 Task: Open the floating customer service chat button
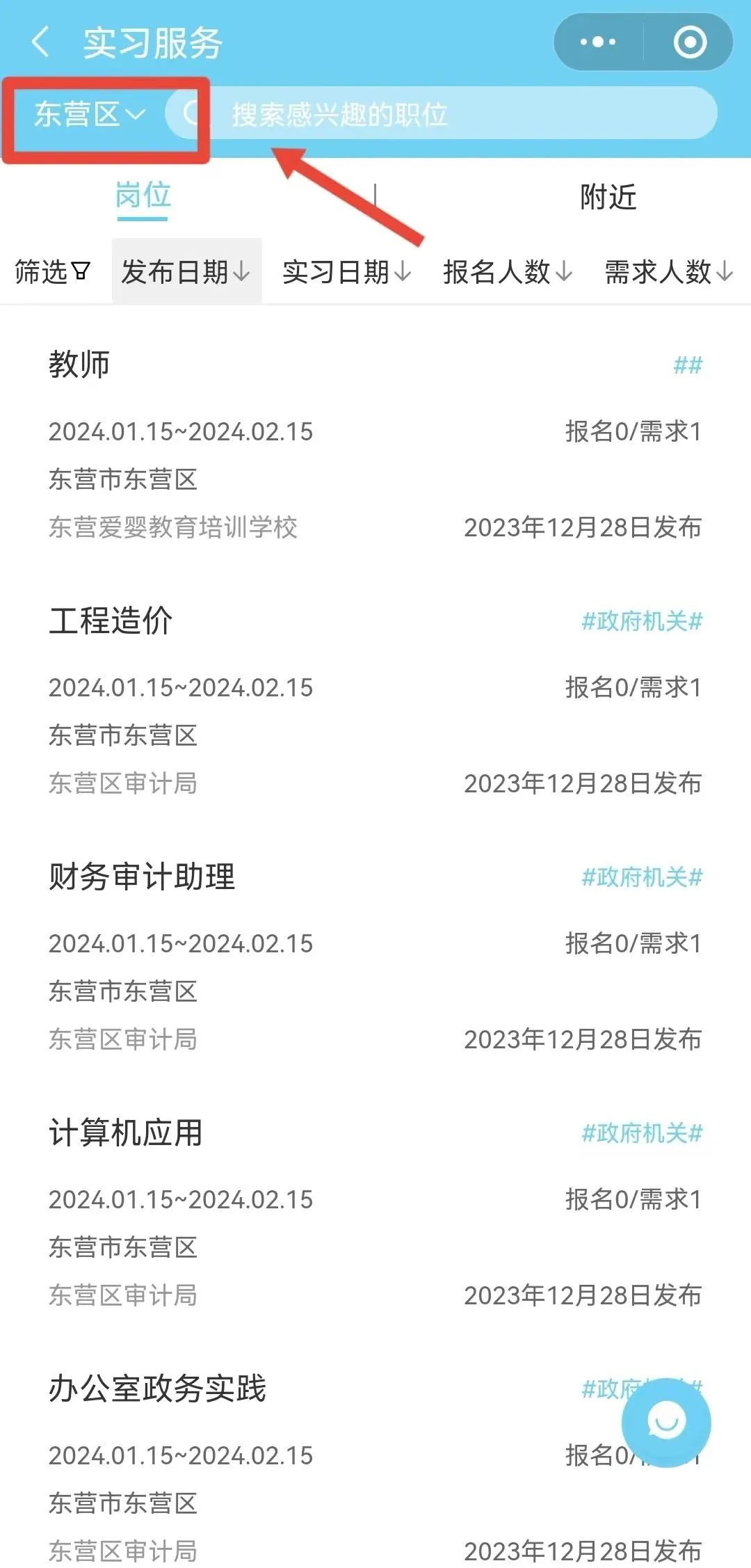click(x=665, y=1422)
